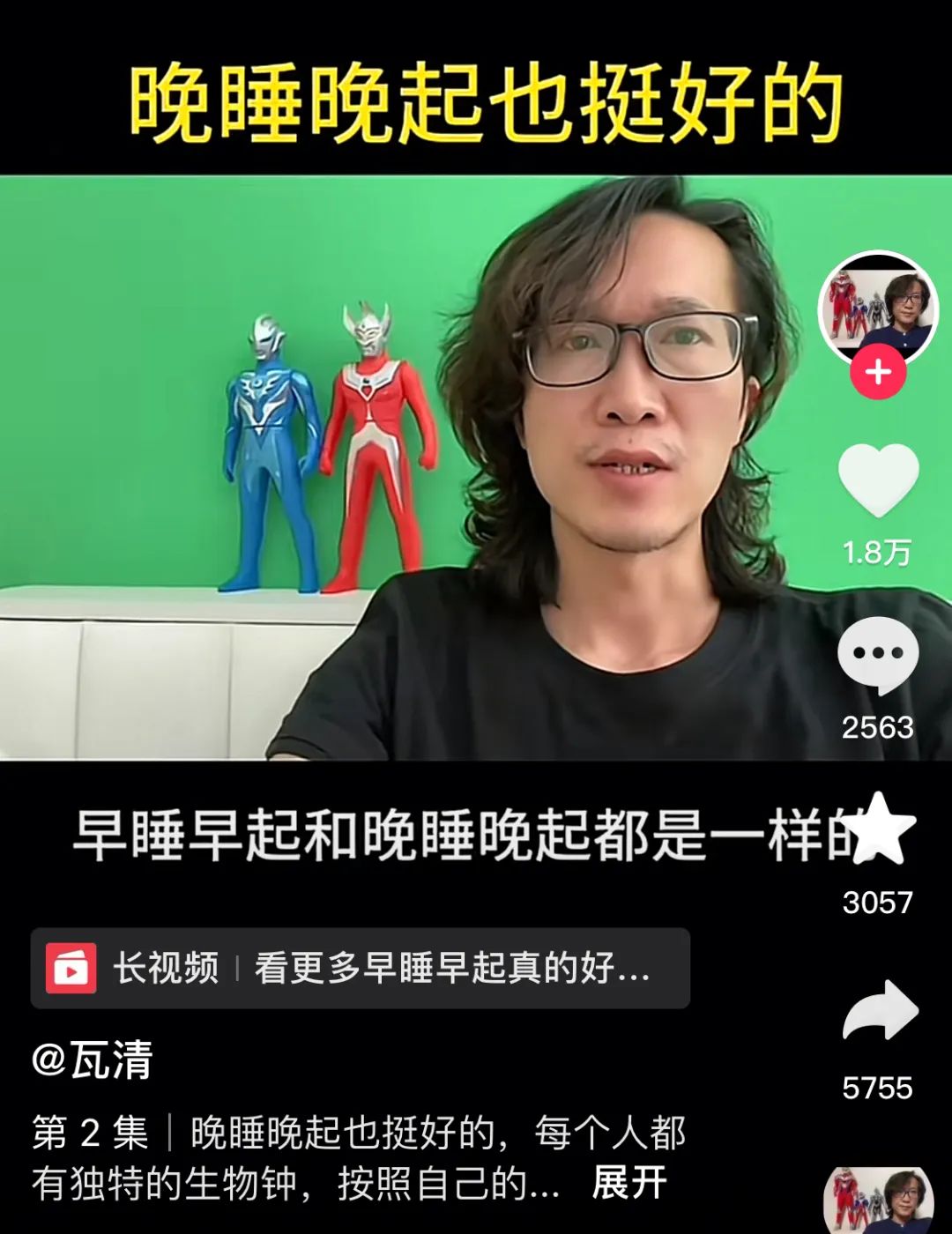
Task: Follow the creator with the plus button
Action: click(878, 373)
